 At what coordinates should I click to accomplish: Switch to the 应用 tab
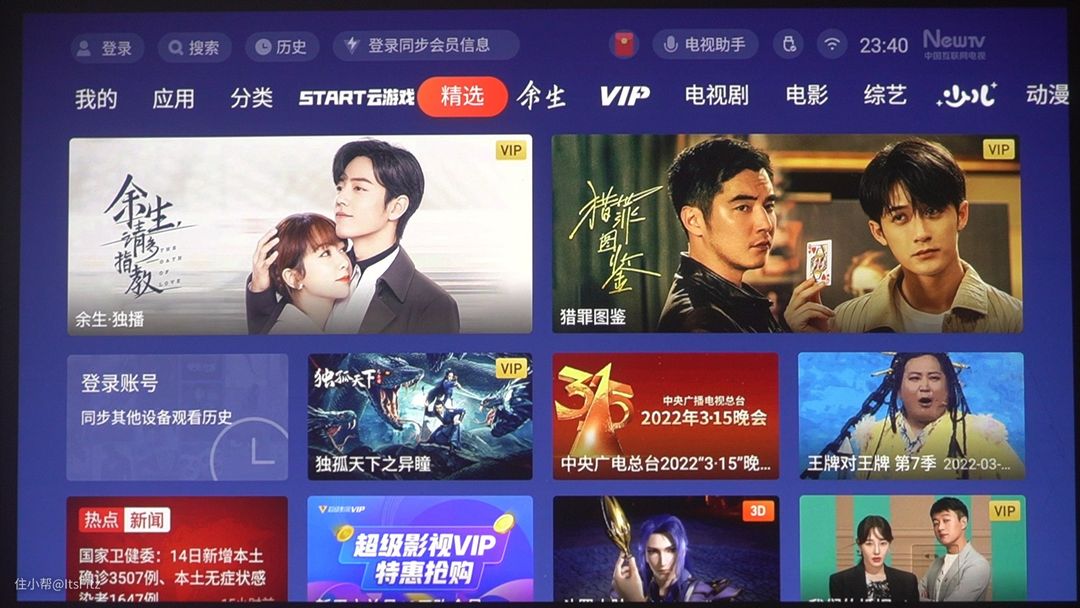tap(173, 97)
